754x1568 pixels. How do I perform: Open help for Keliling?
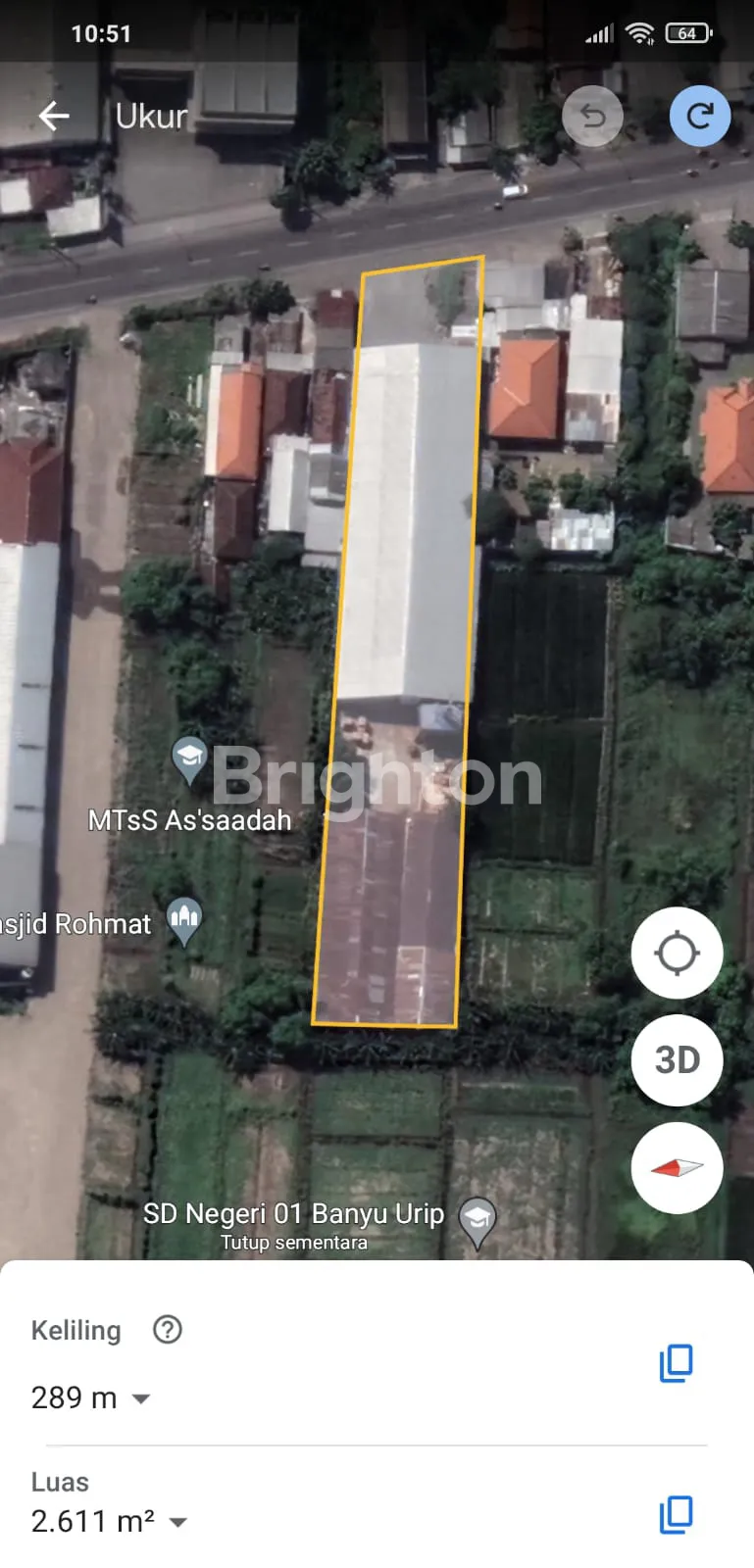click(x=168, y=1330)
